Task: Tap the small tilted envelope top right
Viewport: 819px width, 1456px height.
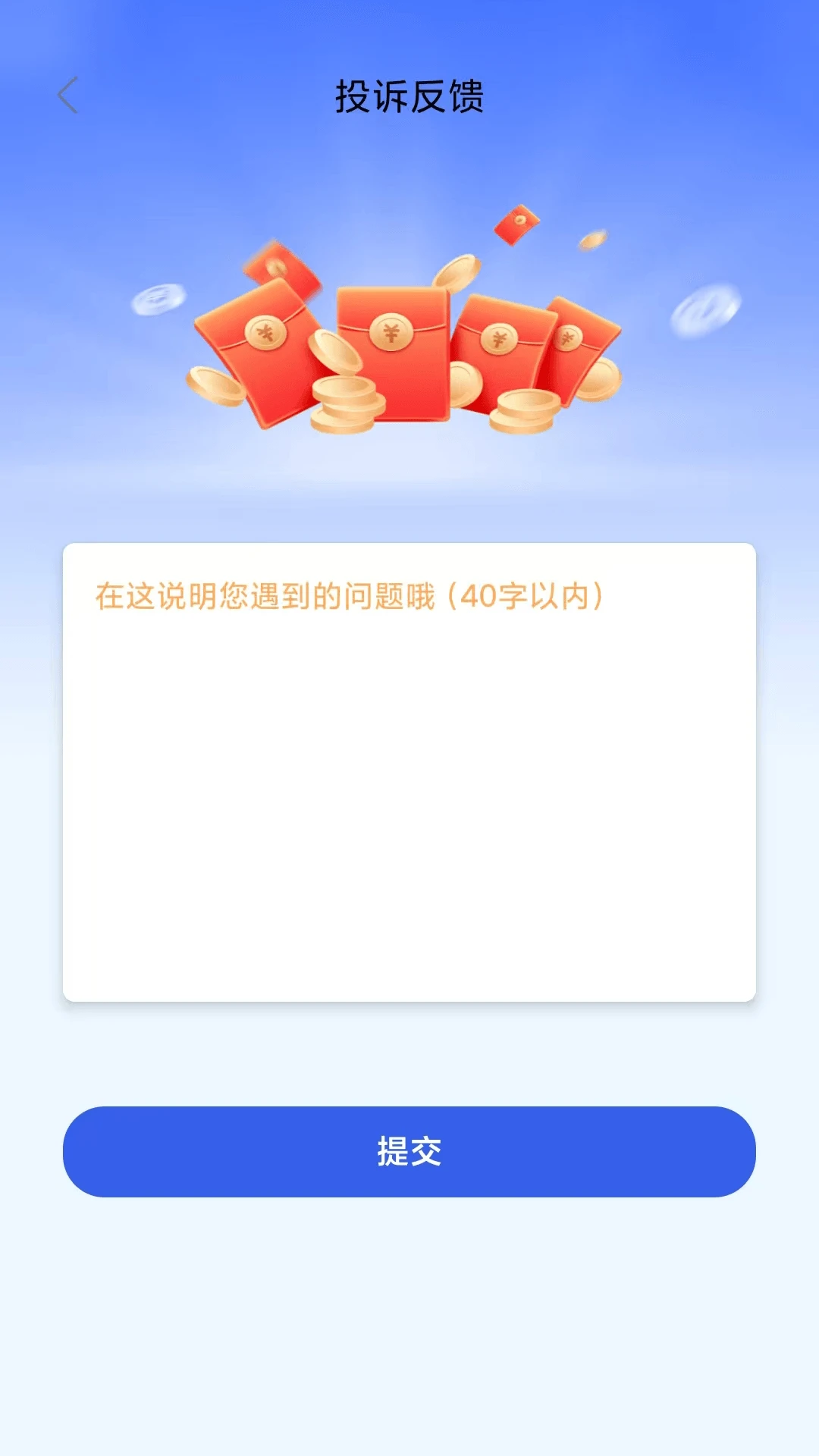Action: click(x=518, y=225)
